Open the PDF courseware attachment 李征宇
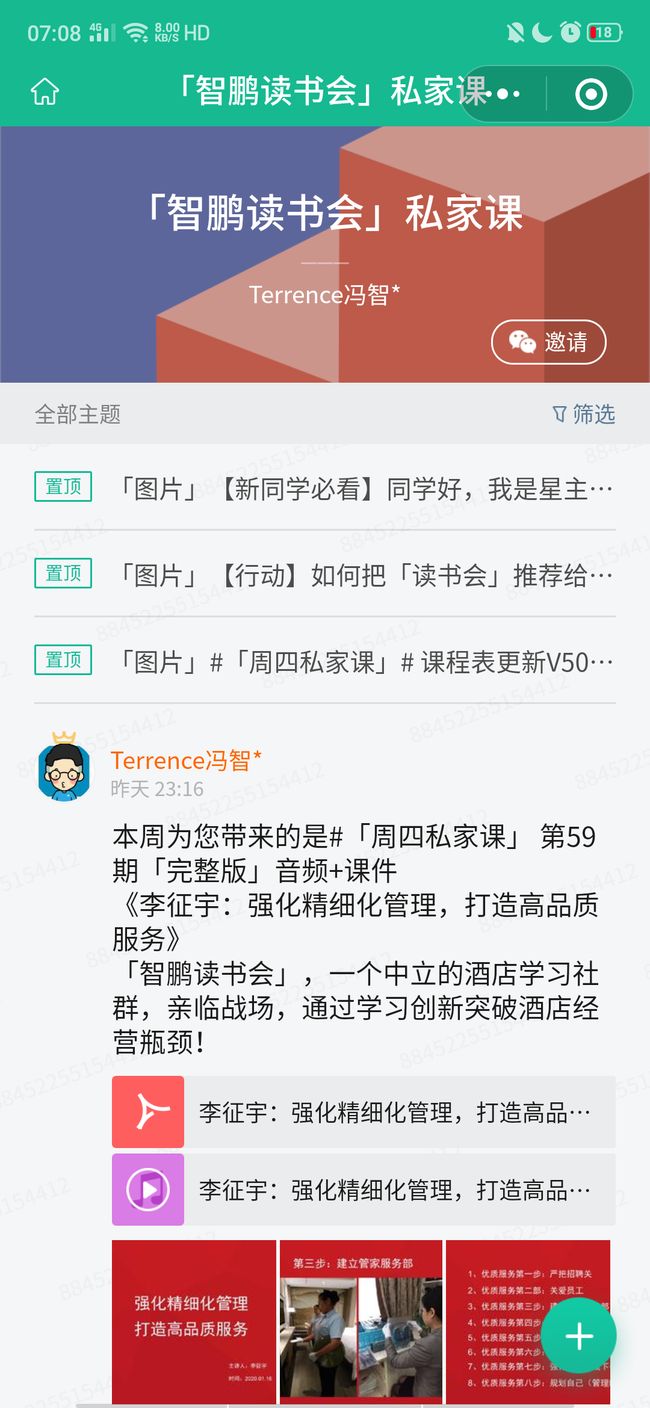 (364, 1112)
